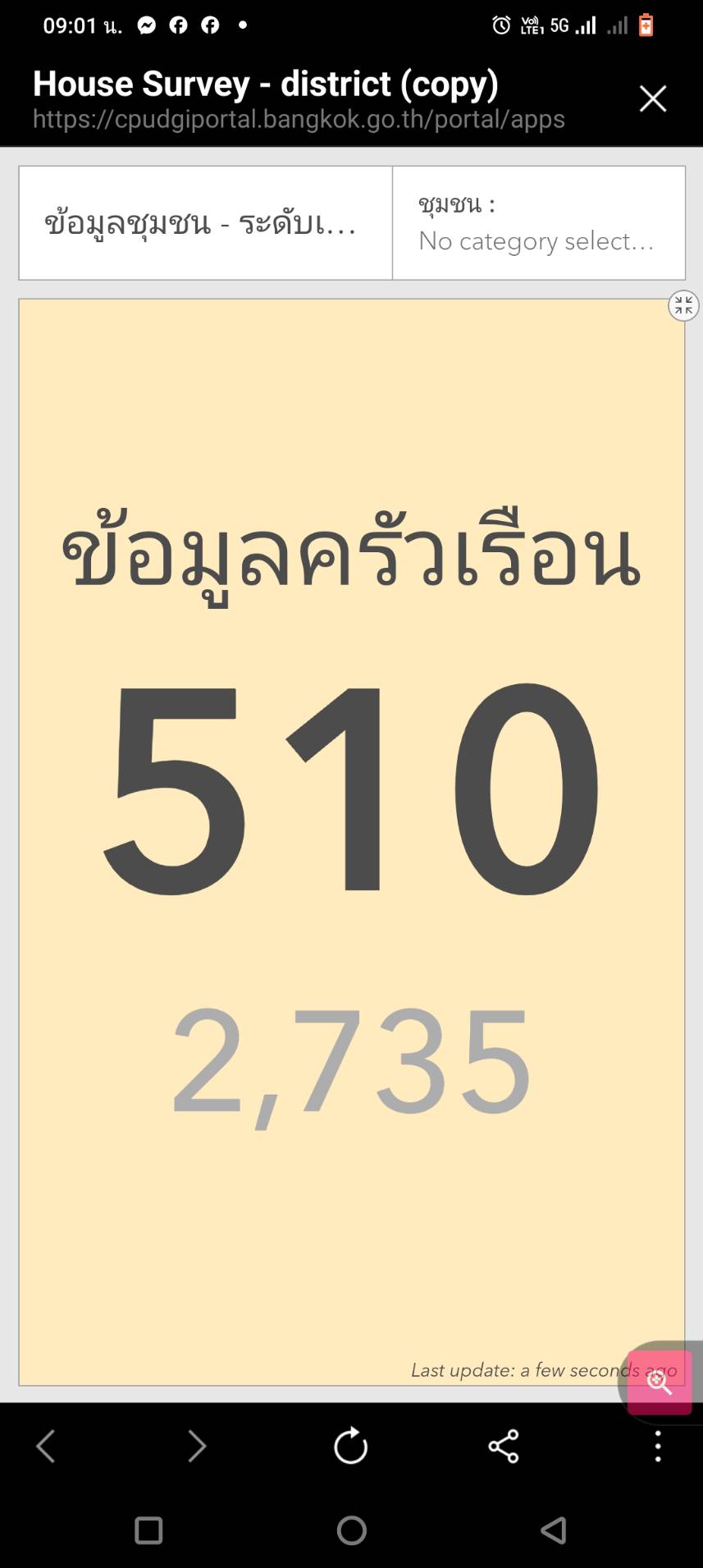Open the recent apps view
Viewport: 703px width, 1568px height.
pos(148,1530)
